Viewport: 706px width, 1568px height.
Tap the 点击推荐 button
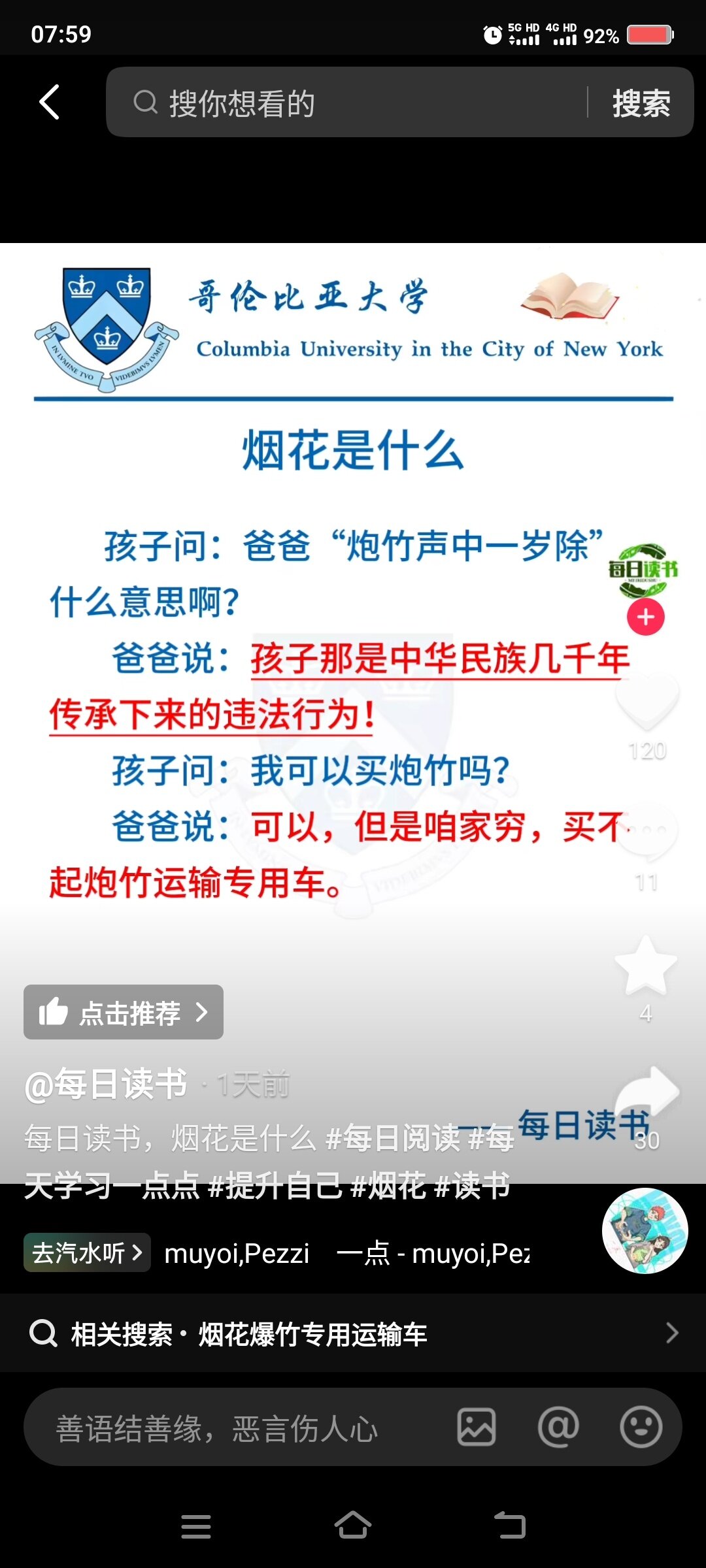pyautogui.click(x=124, y=1012)
